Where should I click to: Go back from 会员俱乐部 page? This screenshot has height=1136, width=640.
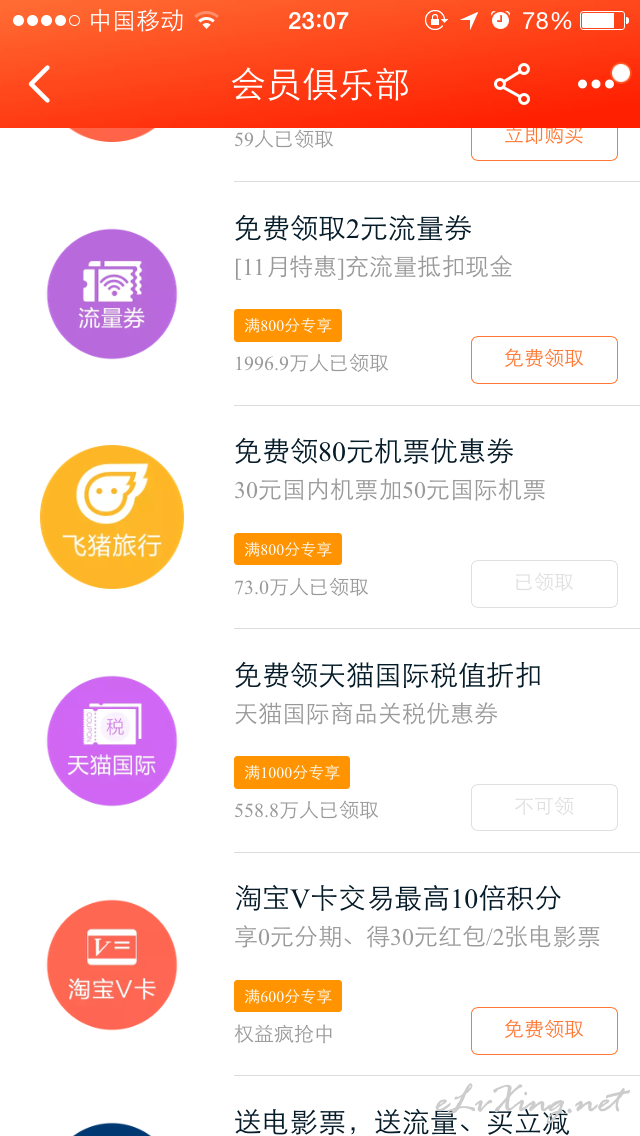[x=40, y=84]
